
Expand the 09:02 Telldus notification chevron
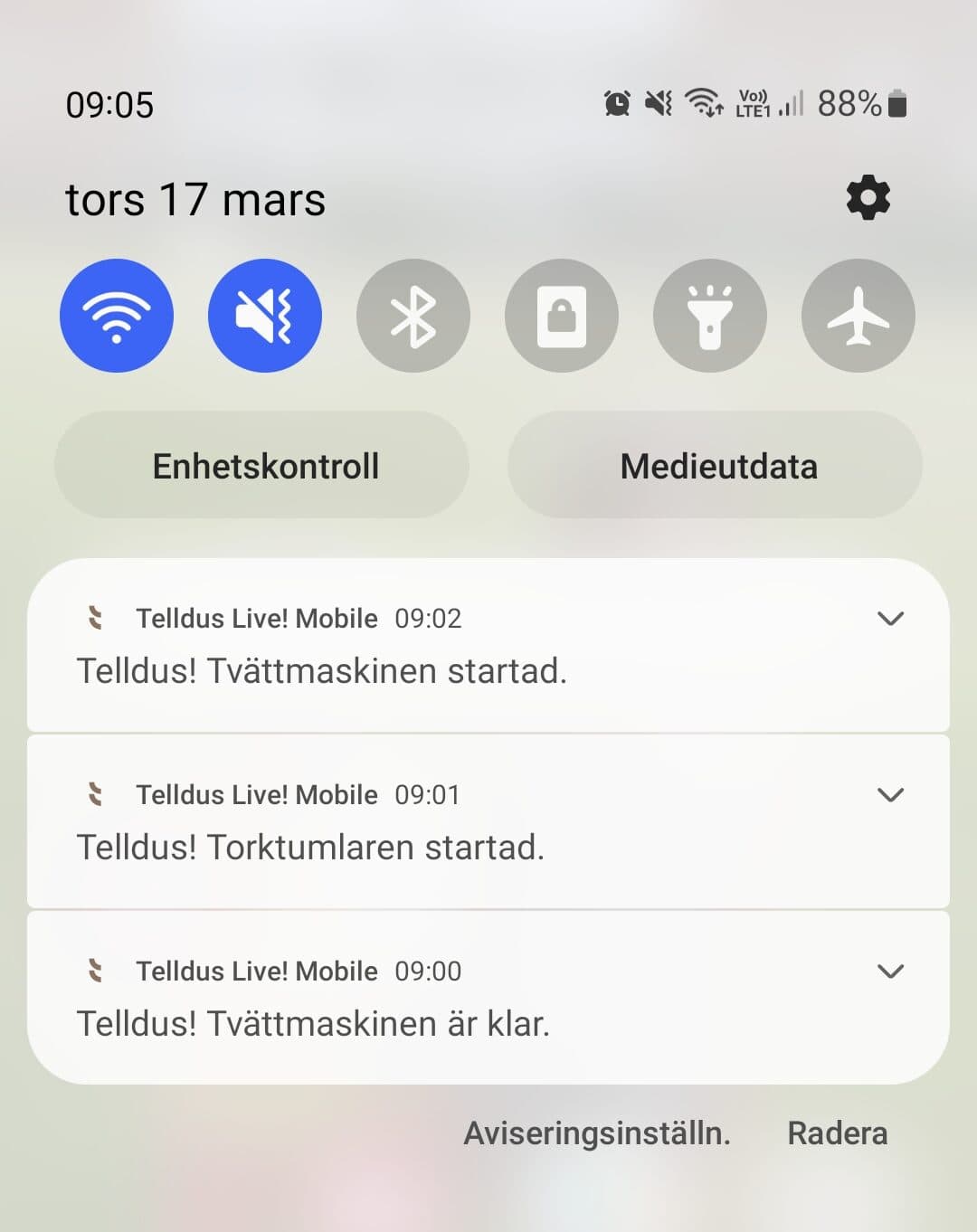891,619
